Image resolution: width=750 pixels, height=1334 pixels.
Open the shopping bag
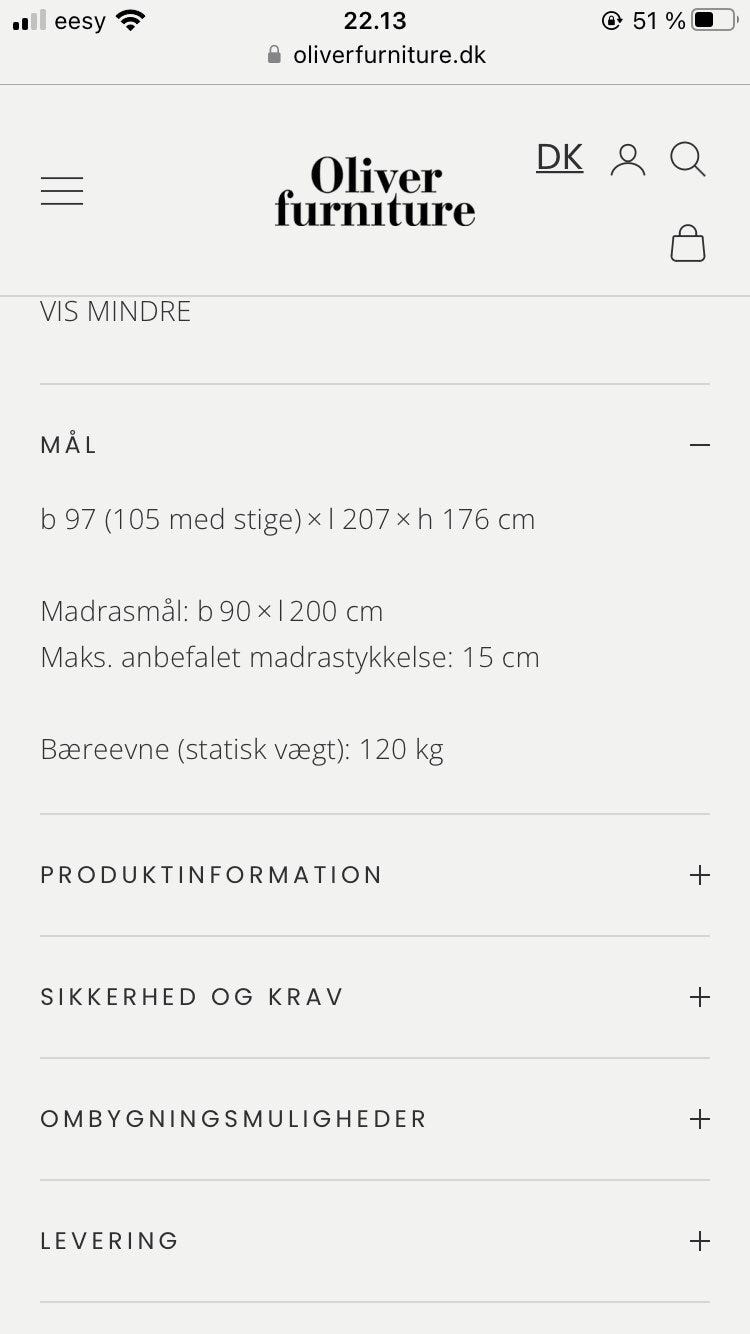point(688,243)
